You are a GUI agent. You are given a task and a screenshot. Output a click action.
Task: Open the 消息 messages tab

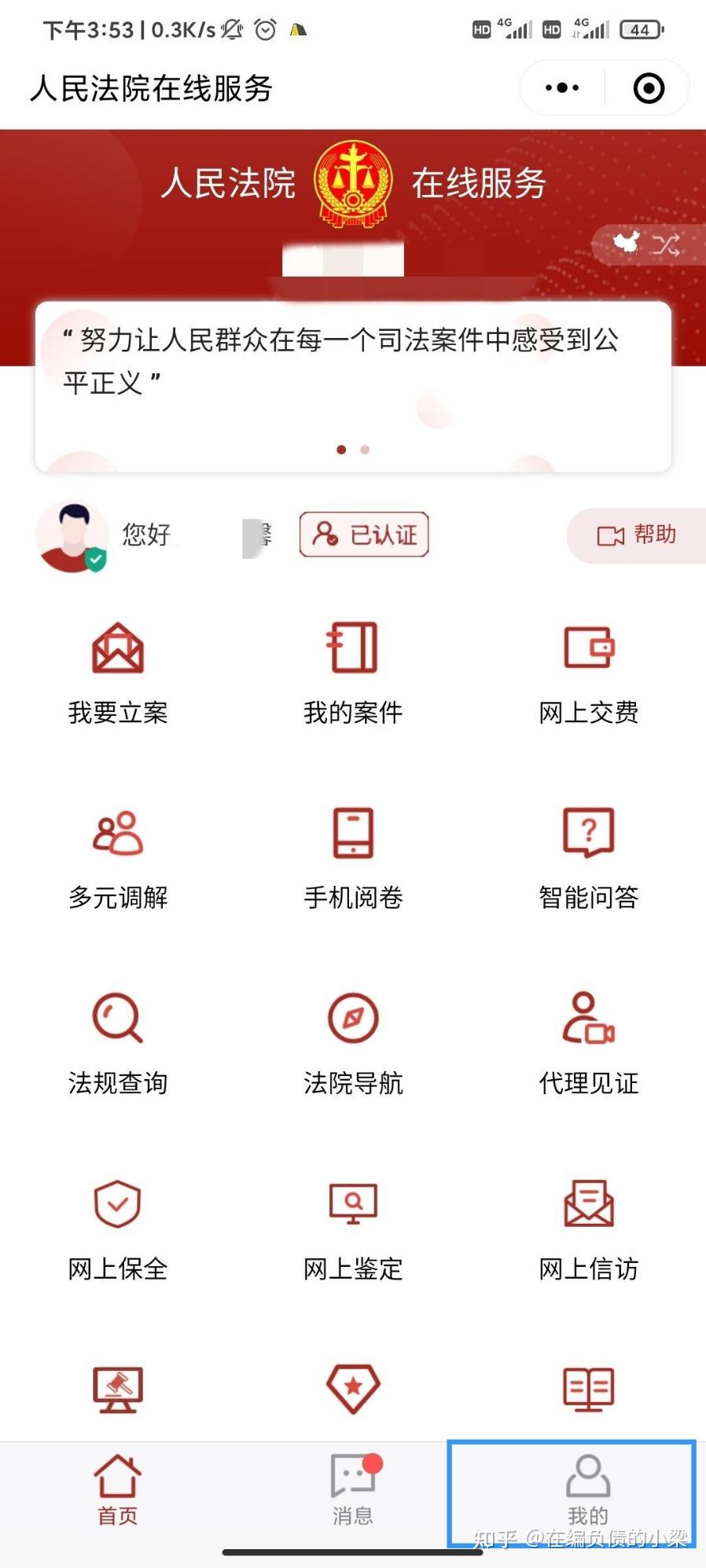[352, 1489]
